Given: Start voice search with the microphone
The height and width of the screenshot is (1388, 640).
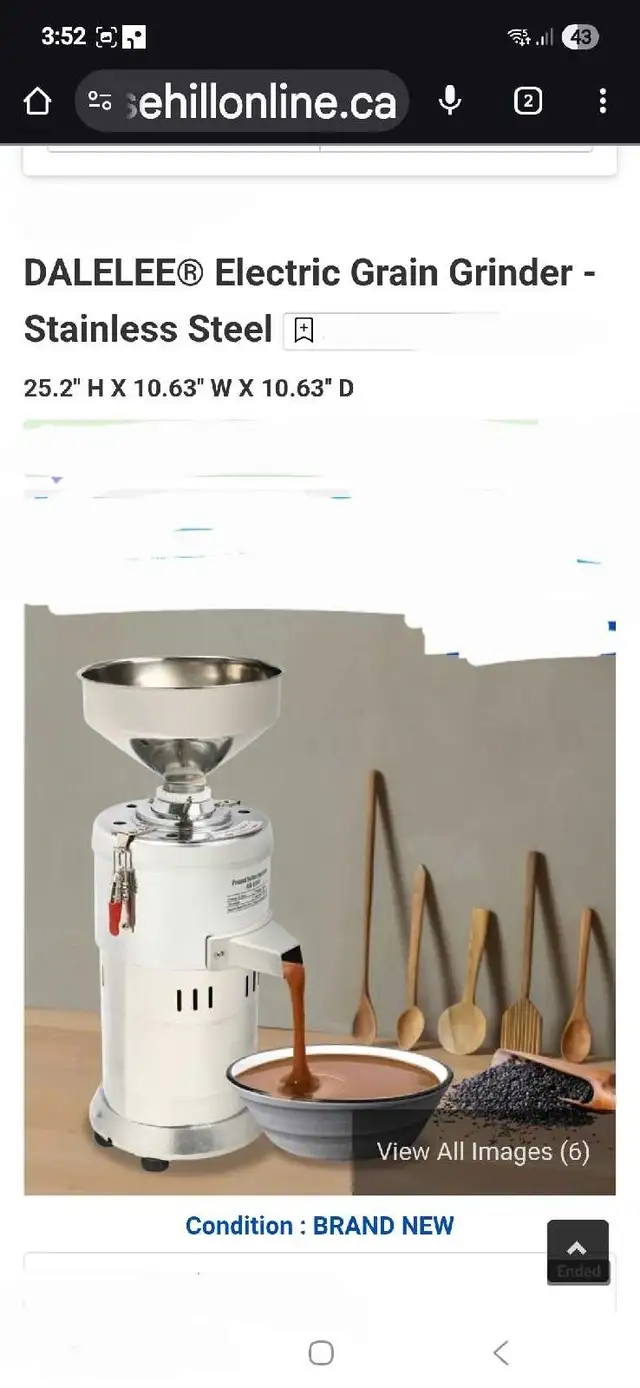Looking at the screenshot, I should pyautogui.click(x=450, y=101).
